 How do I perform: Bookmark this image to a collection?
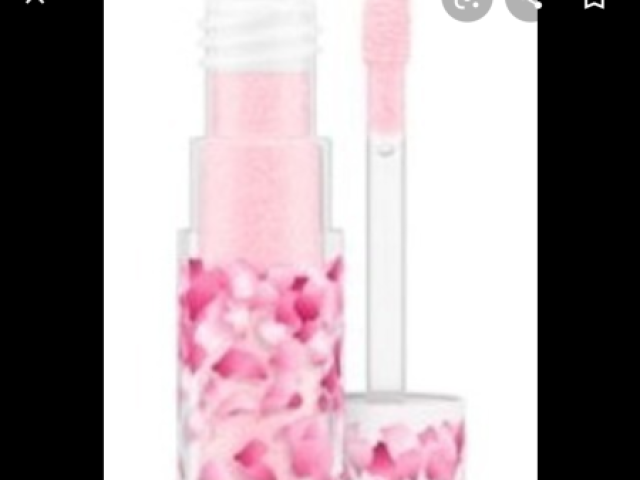594,4
